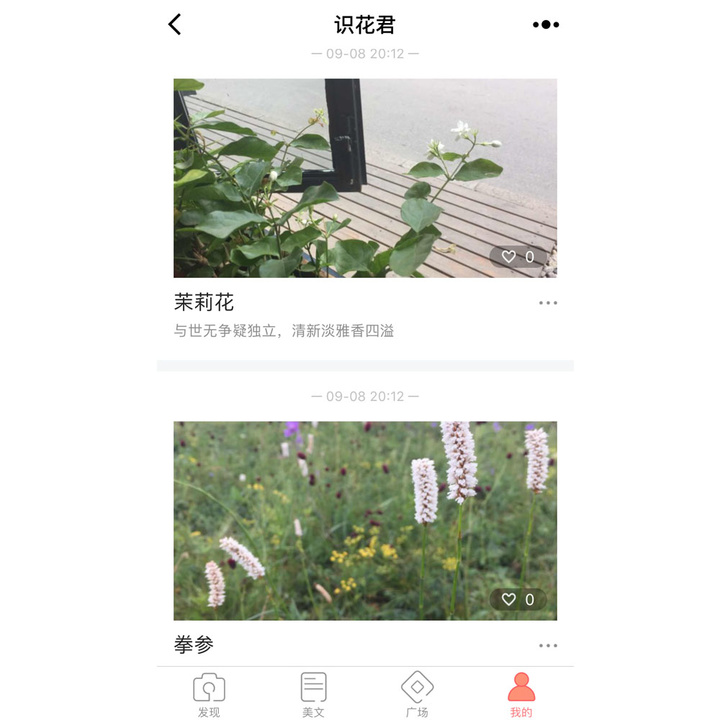The height and width of the screenshot is (720, 720).
Task: Open the 拳参 flower photo
Action: coord(365,520)
